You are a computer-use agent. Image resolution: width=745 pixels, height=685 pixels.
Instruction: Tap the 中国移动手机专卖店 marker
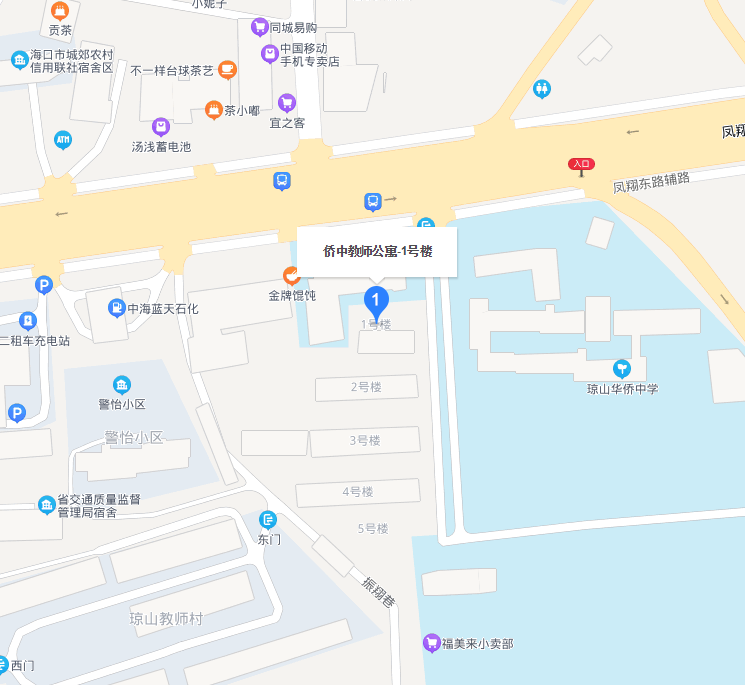tap(269, 53)
